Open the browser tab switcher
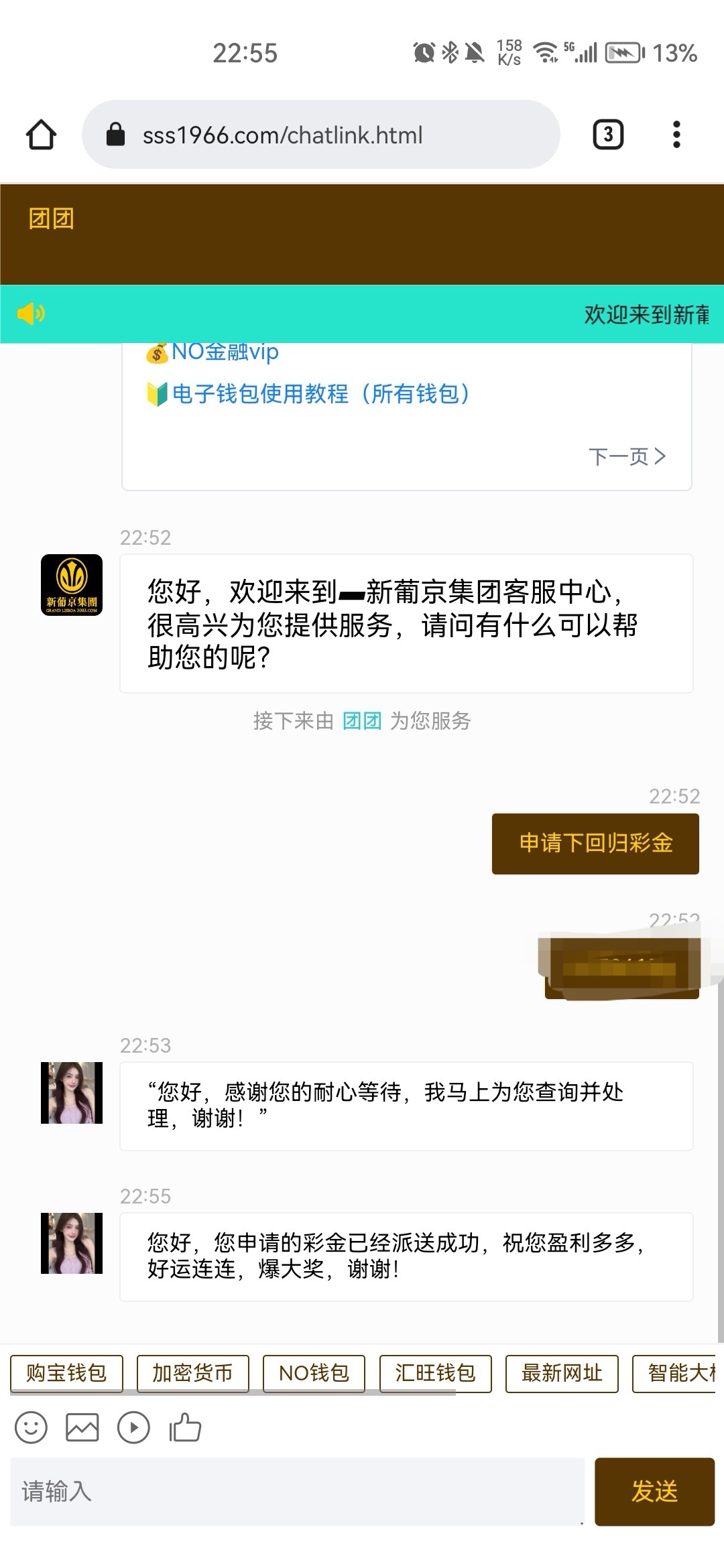 coord(608,135)
